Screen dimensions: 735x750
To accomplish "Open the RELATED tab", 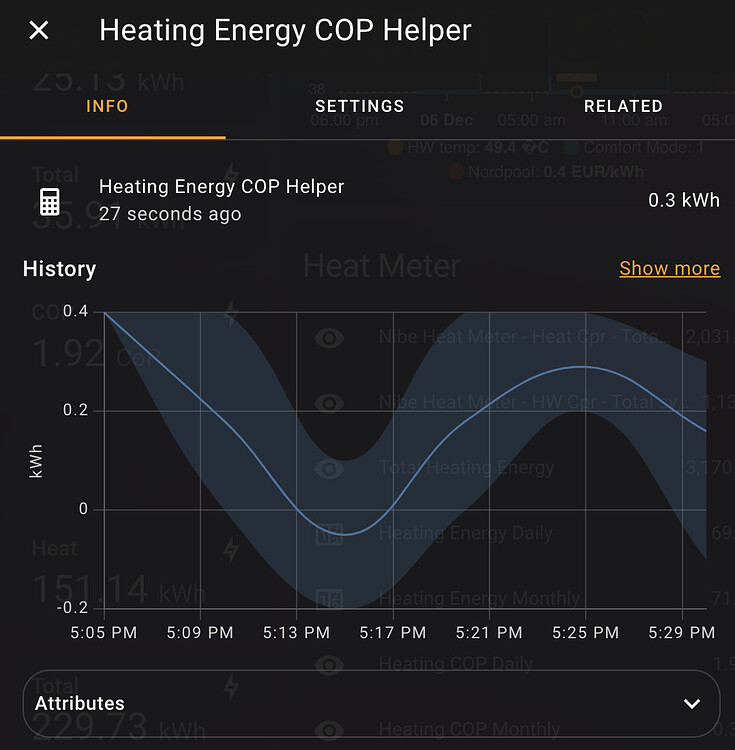I will point(623,106).
